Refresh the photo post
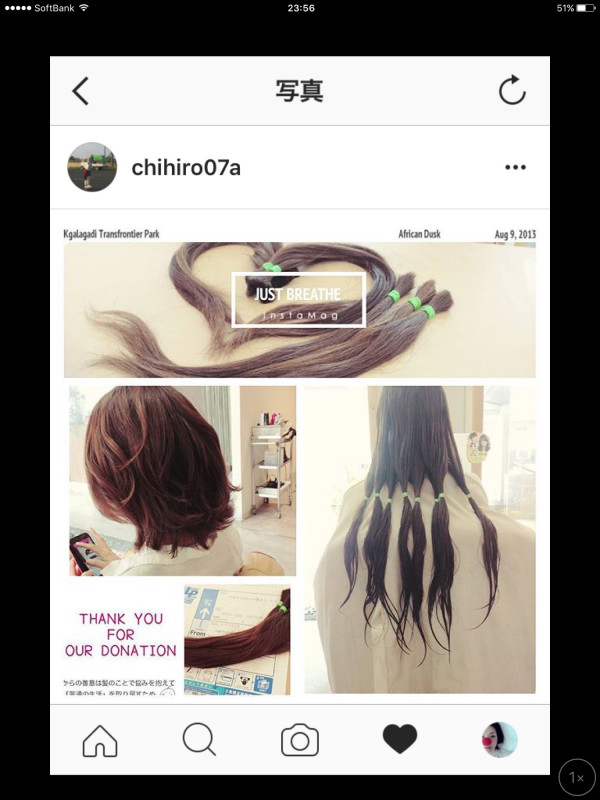 pyautogui.click(x=512, y=91)
